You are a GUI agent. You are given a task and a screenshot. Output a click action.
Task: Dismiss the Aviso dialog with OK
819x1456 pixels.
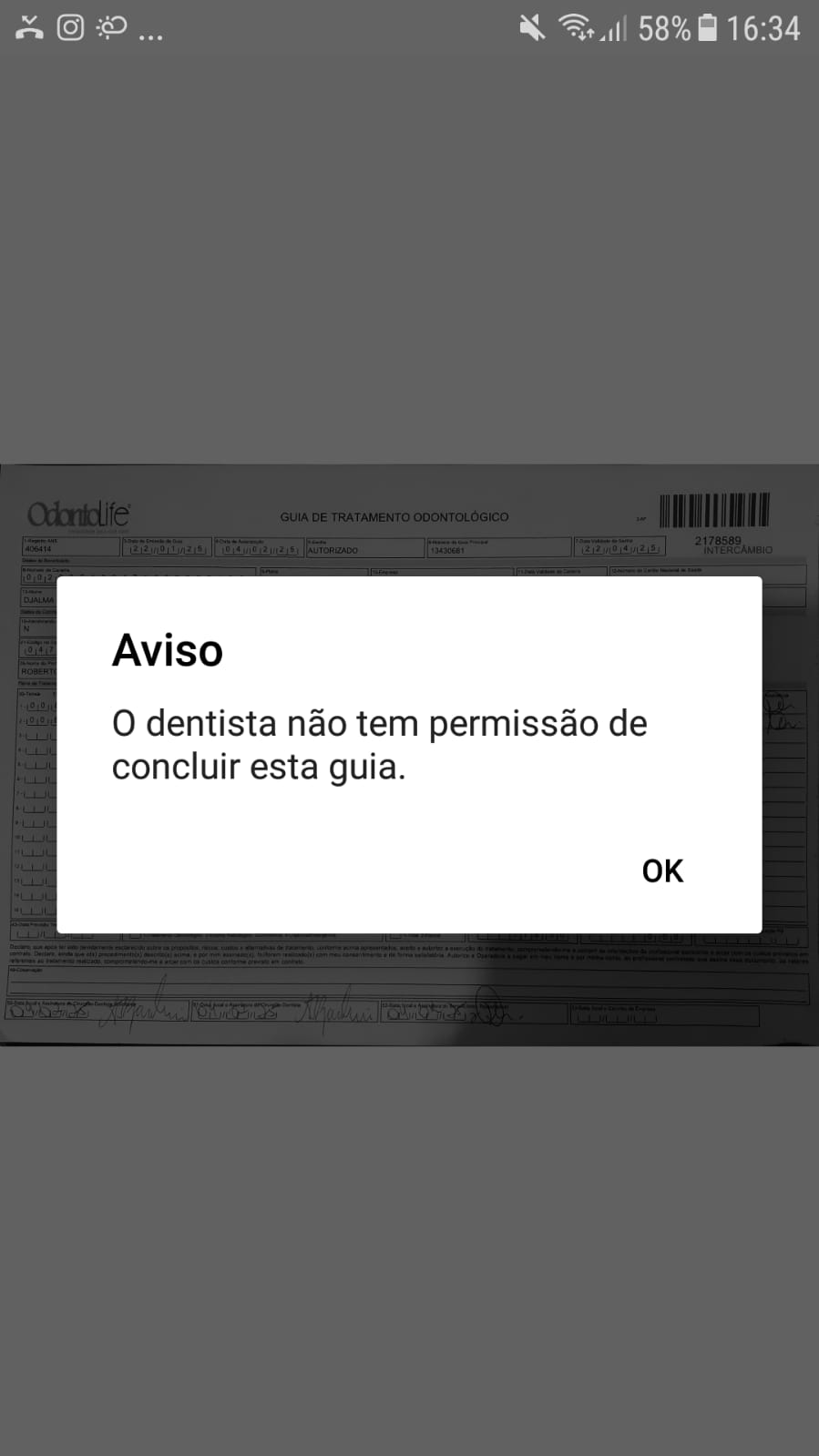tap(662, 871)
